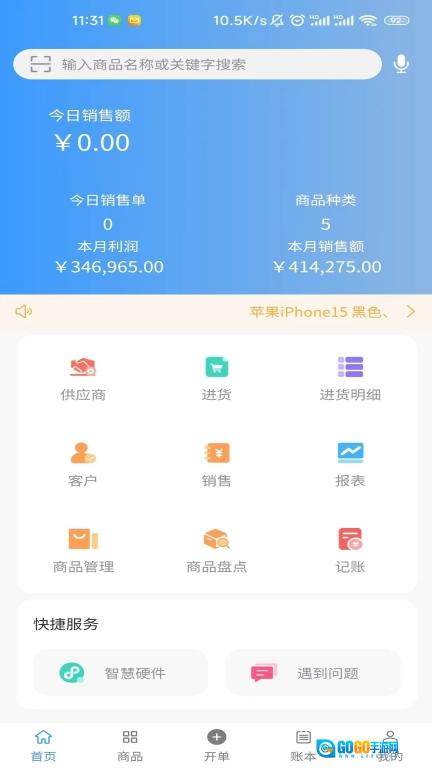This screenshot has height=768, width=432.
Task: Open 商品盘点 inventory check
Action: pyautogui.click(x=216, y=551)
